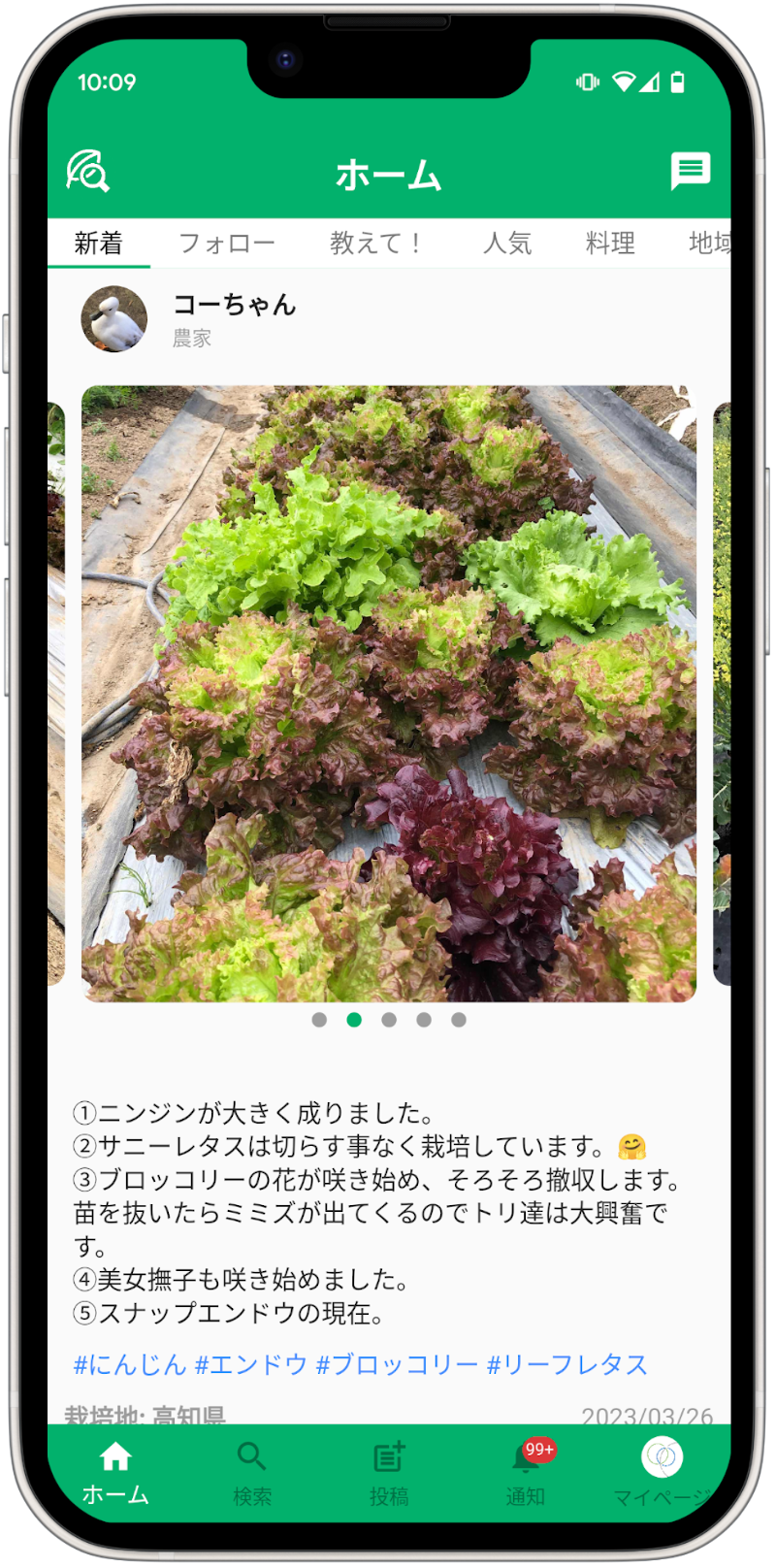This screenshot has width=776, height=1568.
Task: Open 通知 notifications tab
Action: (x=526, y=1473)
